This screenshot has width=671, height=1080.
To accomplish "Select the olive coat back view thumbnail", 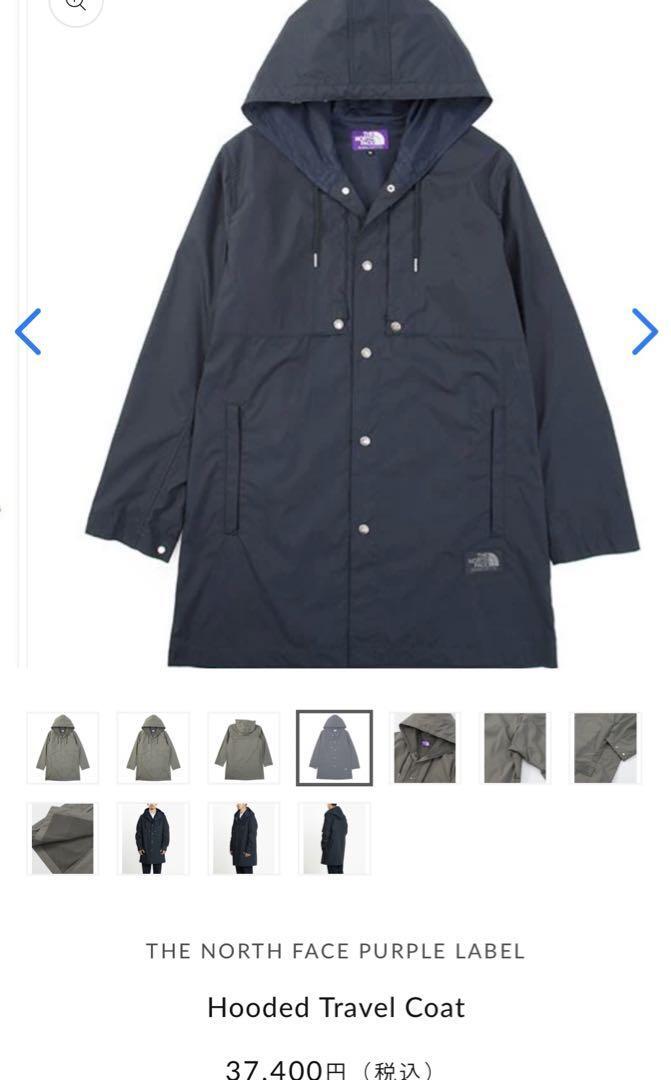I will click(244, 748).
